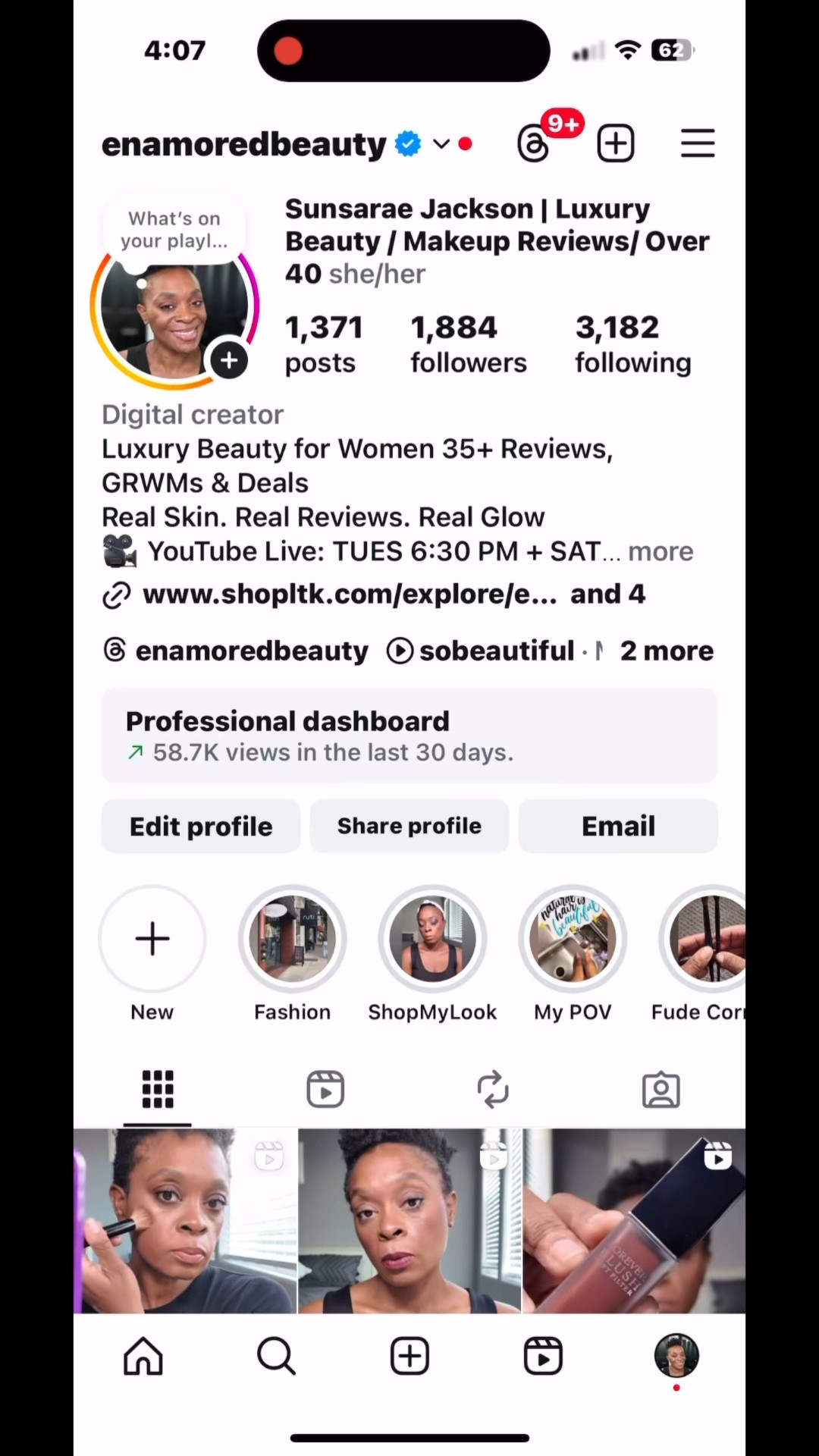Expand the dropdown chevron next to enamoredbeauty
This screenshot has width=819, height=1456.
pos(441,145)
